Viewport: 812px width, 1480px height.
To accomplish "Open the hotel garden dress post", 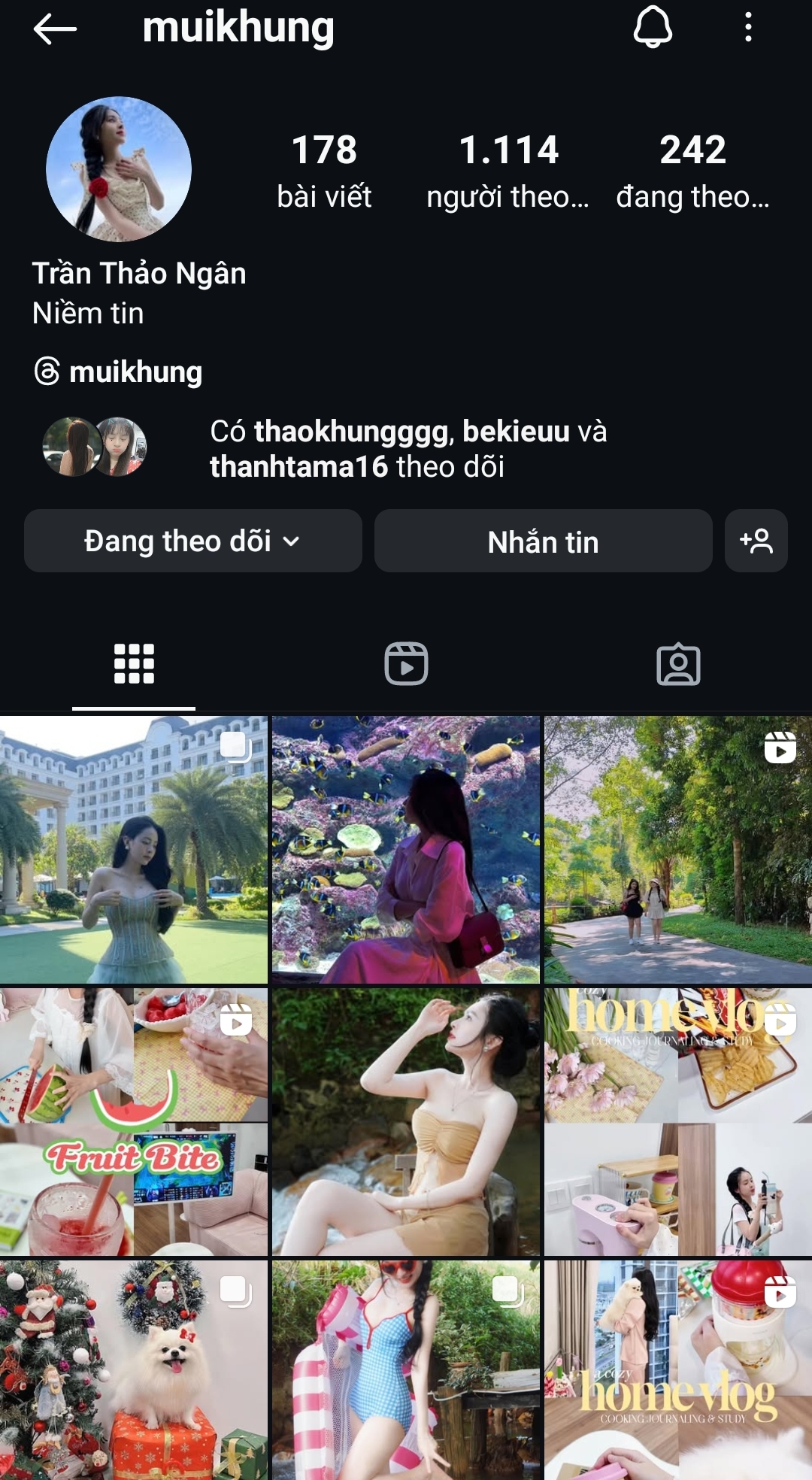I will [134, 850].
